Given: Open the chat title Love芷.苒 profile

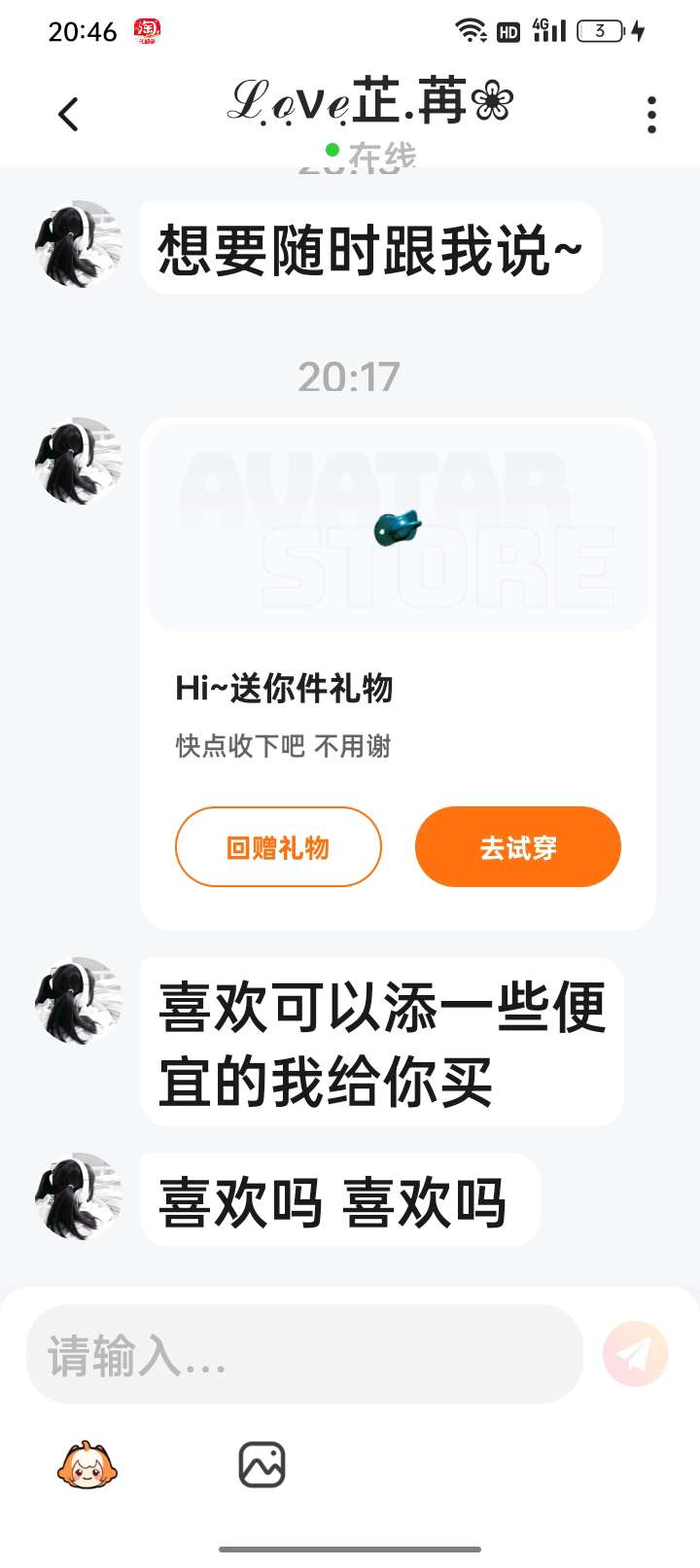Looking at the screenshot, I should point(369,103).
